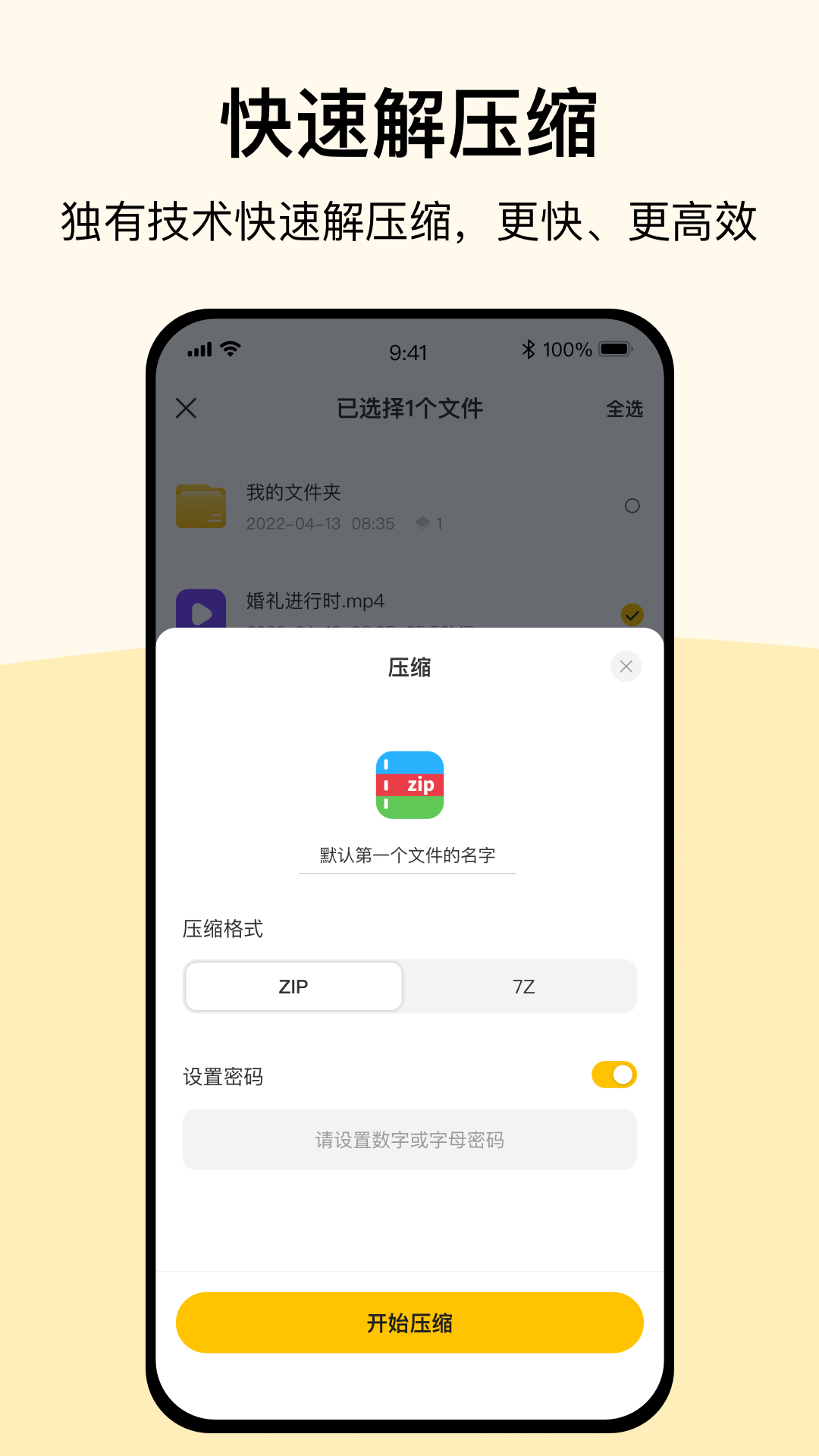Tap the password input 请设置数字或字母密码
This screenshot has width=819, height=1456.
[x=409, y=1140]
